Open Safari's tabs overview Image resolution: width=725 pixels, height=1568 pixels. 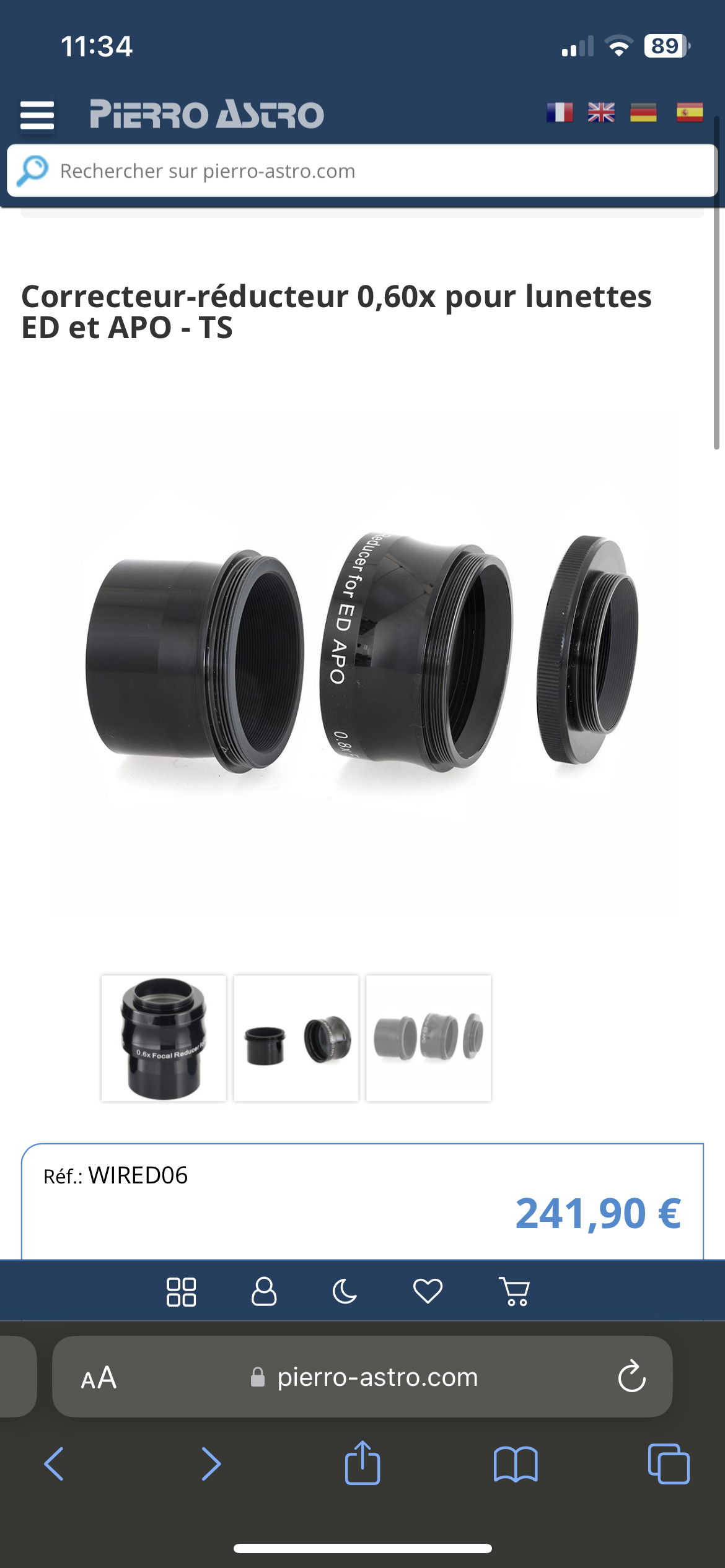[x=668, y=1464]
